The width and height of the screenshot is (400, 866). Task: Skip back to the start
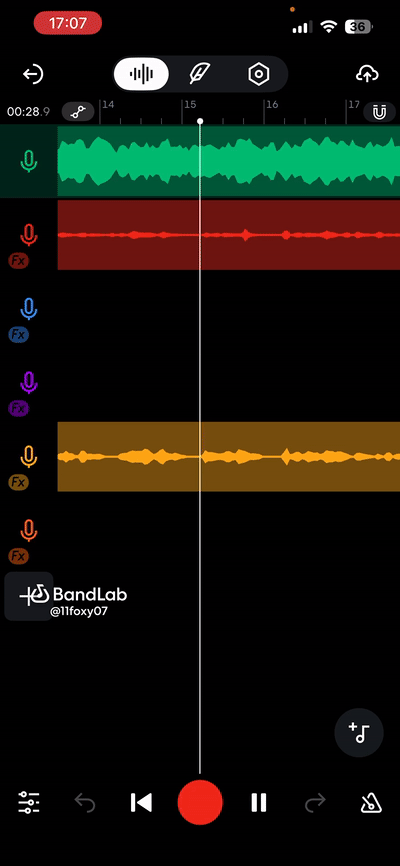(141, 802)
